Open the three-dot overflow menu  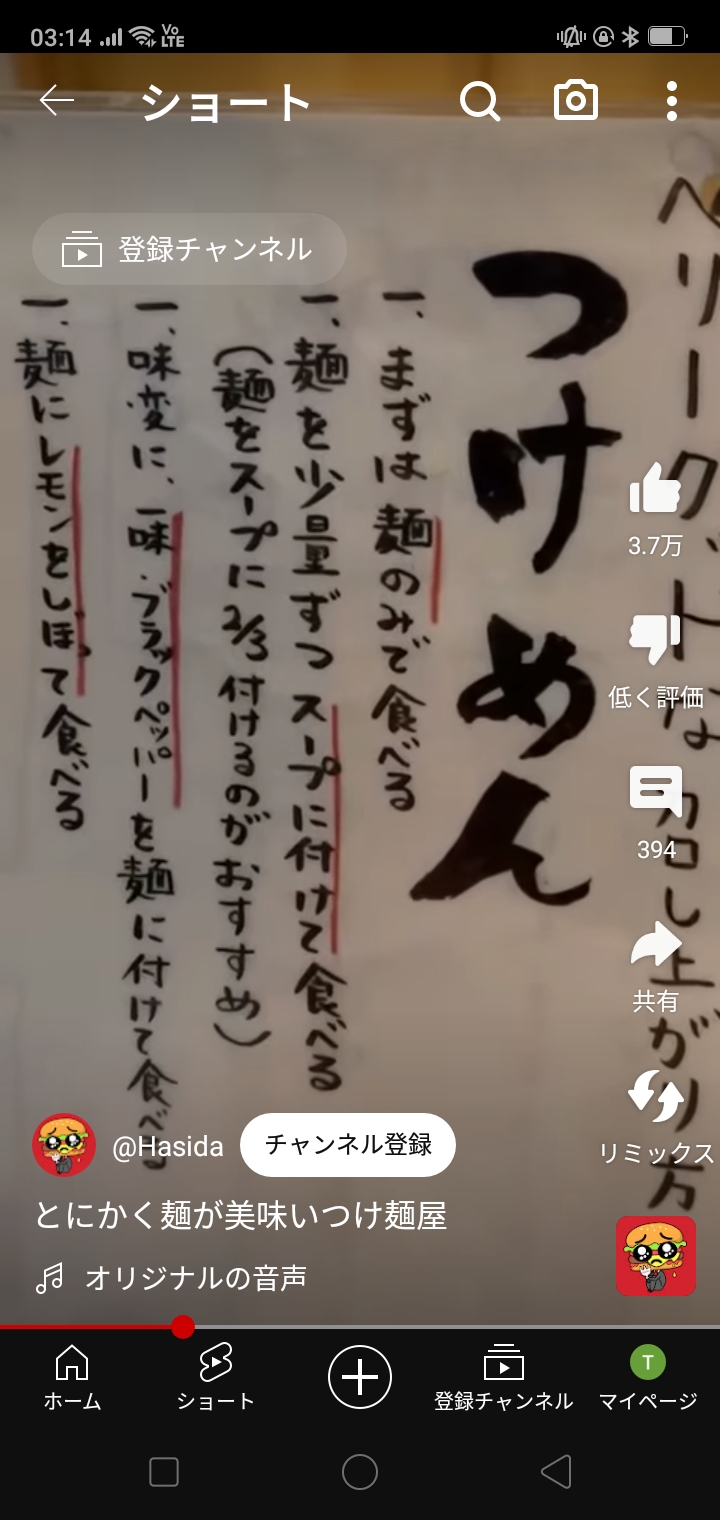[671, 101]
